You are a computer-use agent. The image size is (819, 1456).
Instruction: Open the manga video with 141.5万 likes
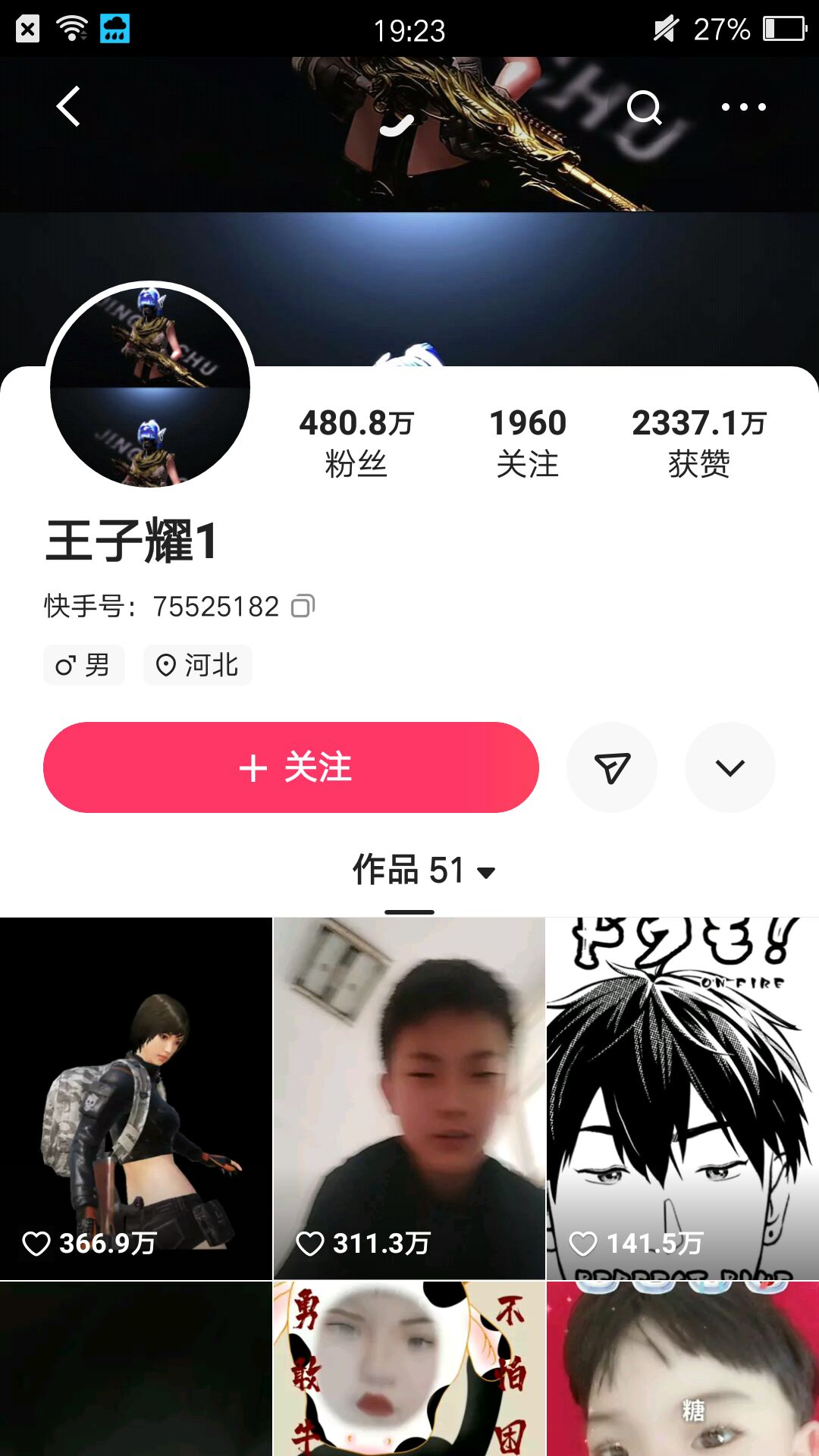pyautogui.click(x=682, y=1099)
